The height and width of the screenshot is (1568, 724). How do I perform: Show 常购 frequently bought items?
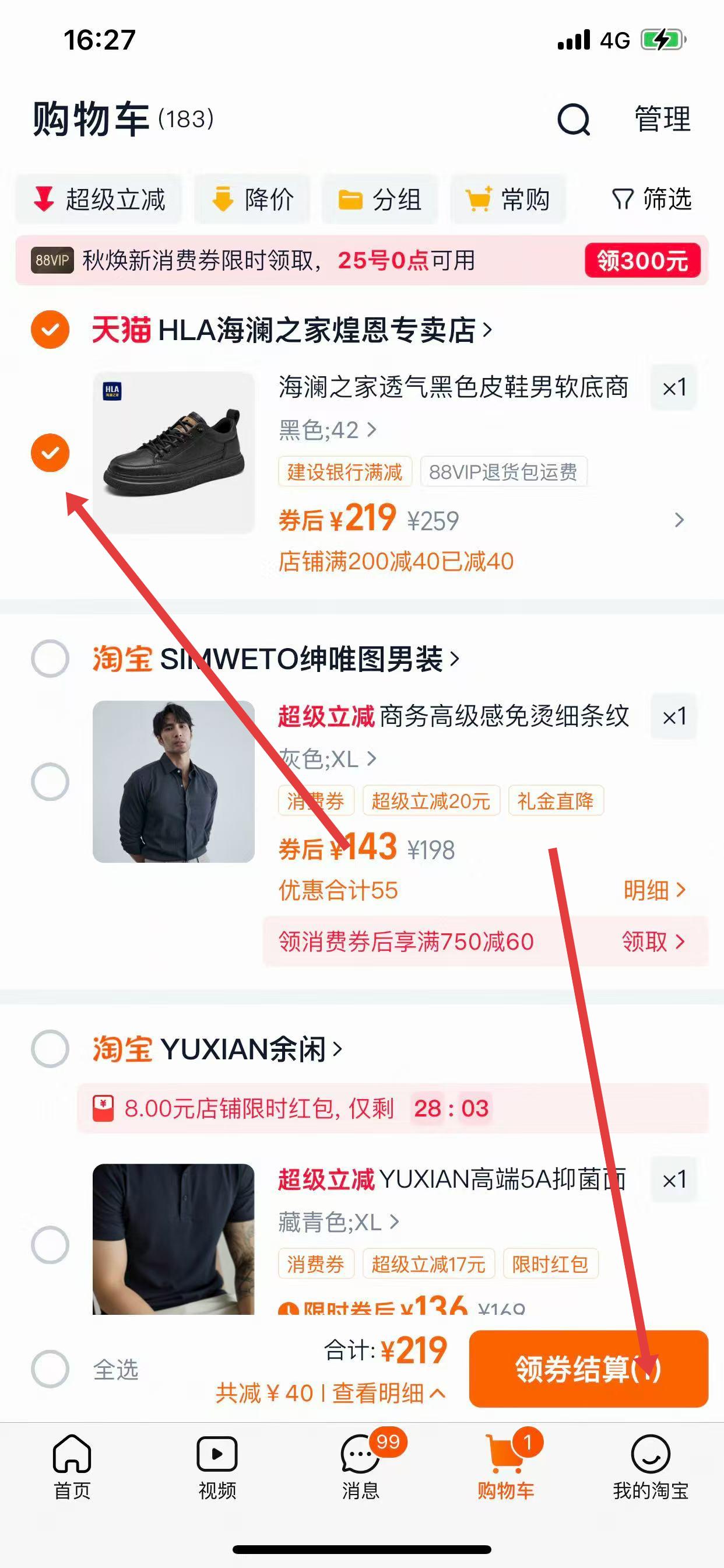507,199
